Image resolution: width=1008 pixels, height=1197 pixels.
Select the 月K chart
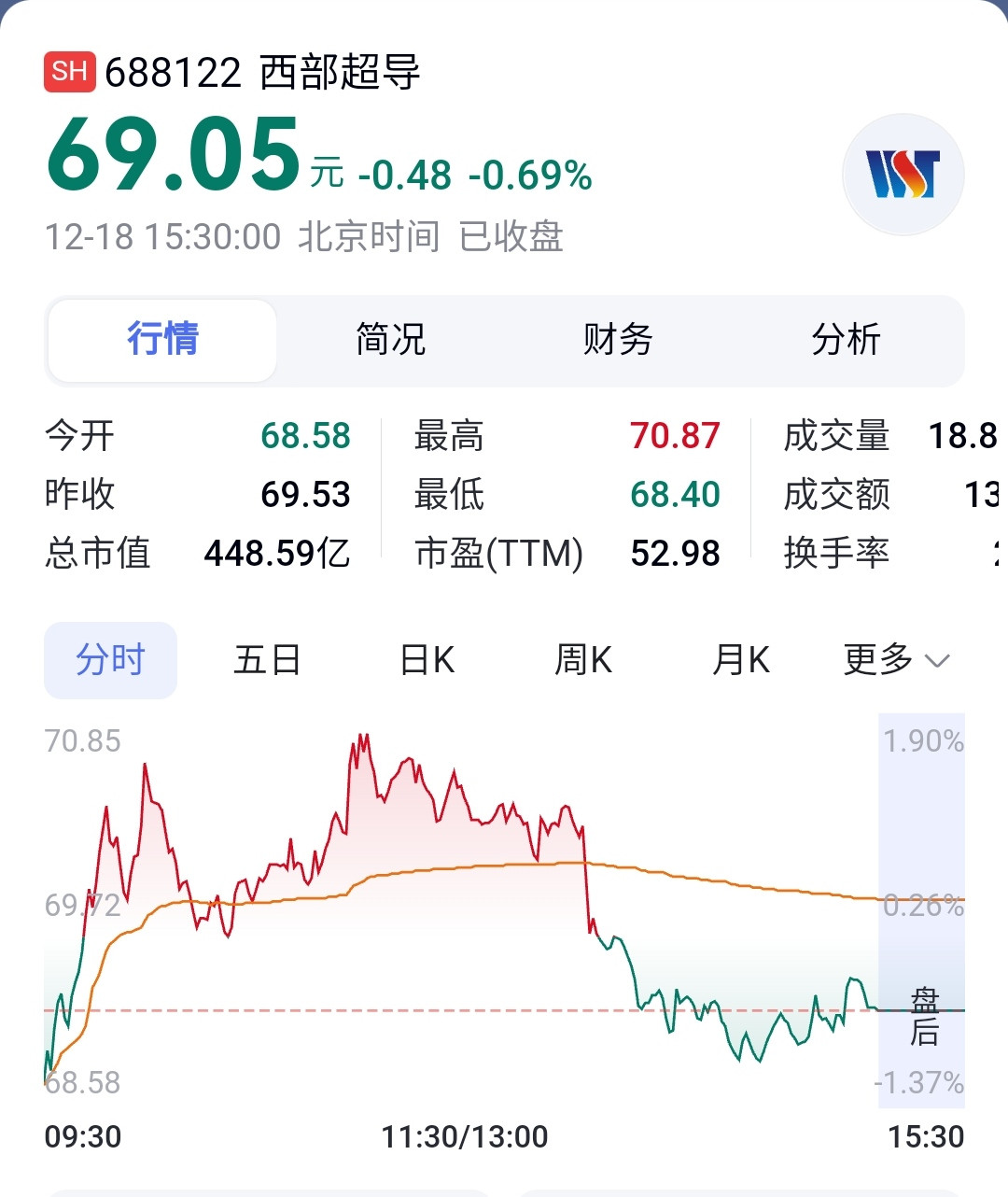[x=741, y=660]
